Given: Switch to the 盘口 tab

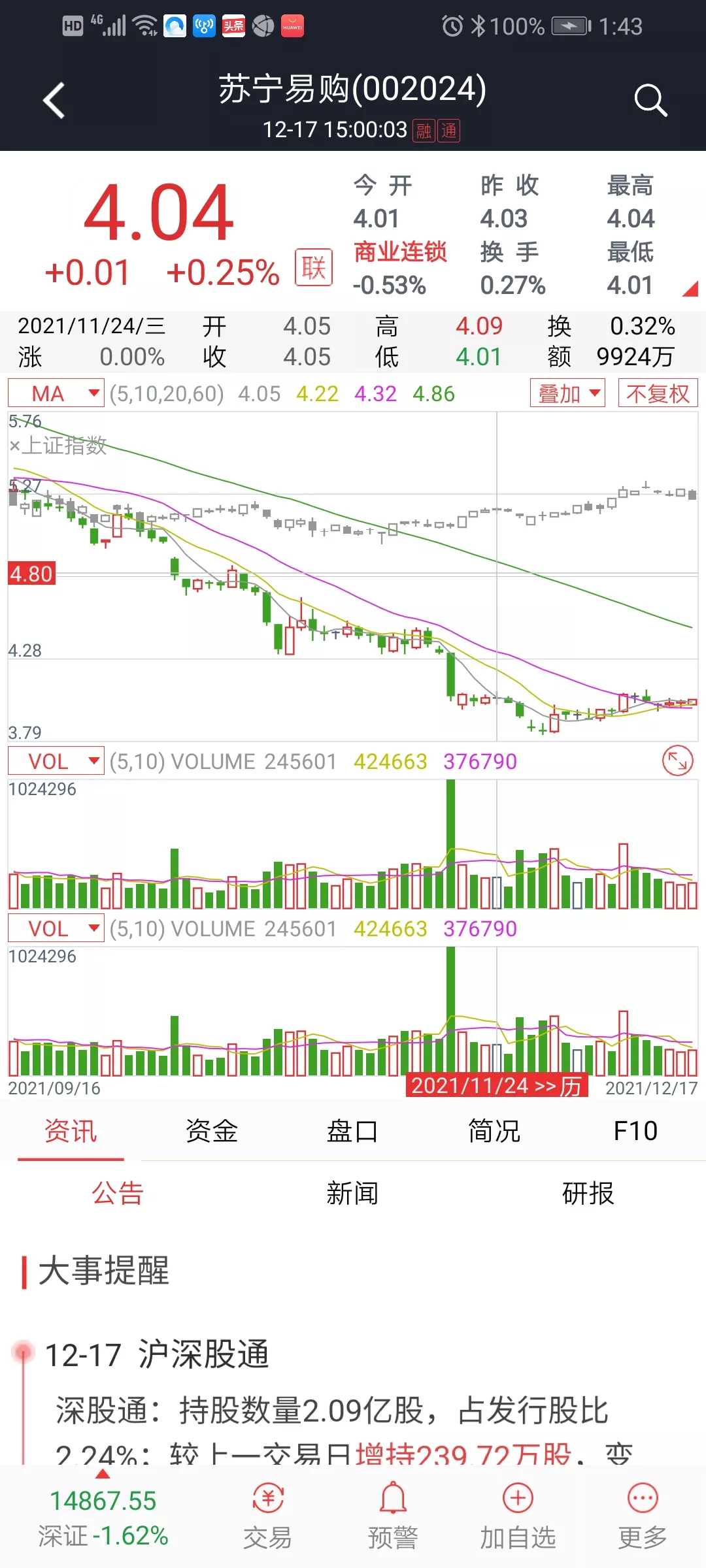Looking at the screenshot, I should point(352,1131).
